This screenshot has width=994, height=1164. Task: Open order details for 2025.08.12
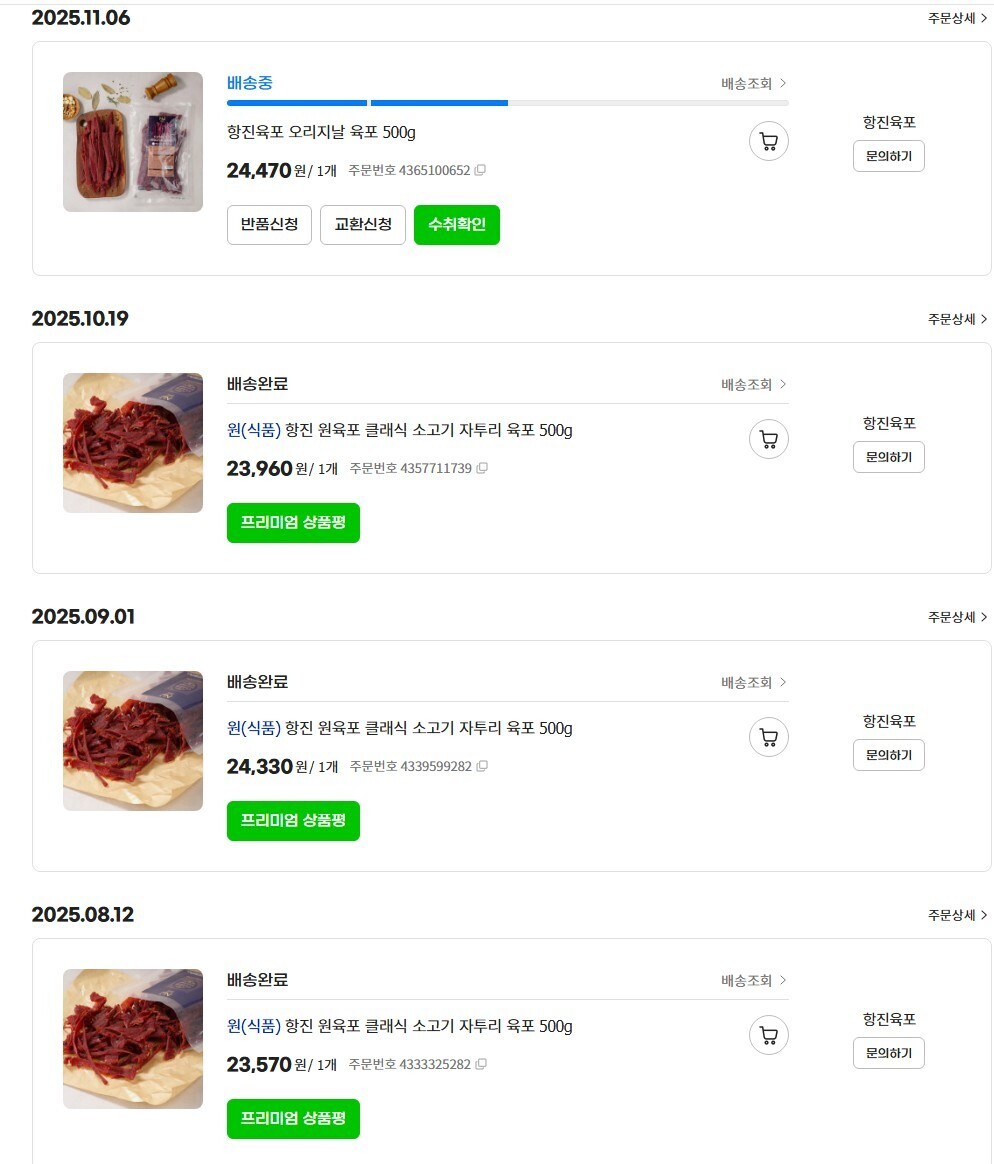(957, 915)
